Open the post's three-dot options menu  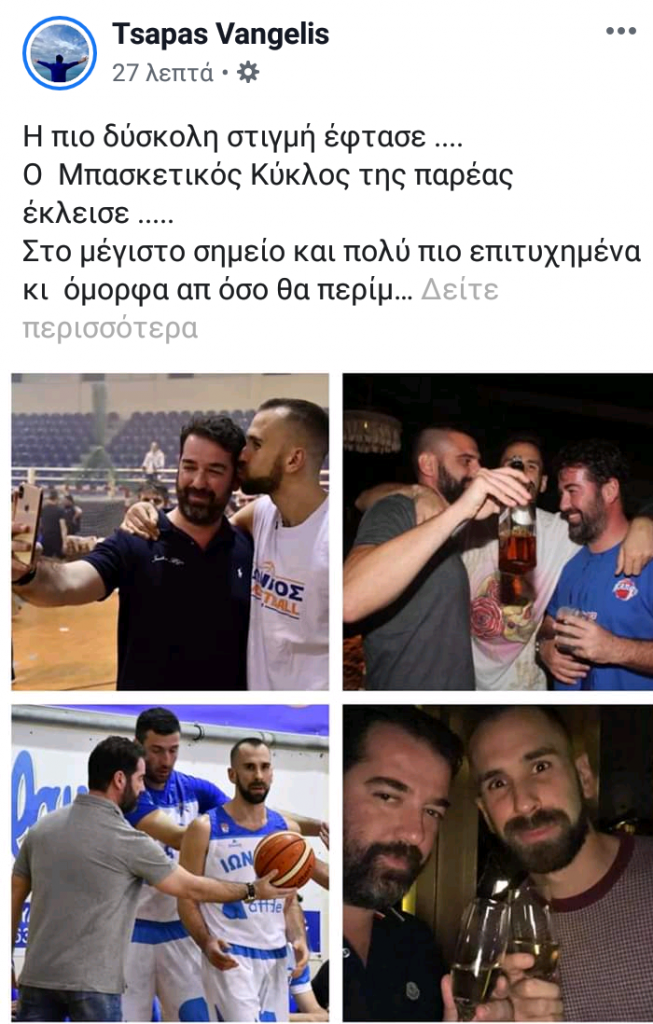[620, 31]
